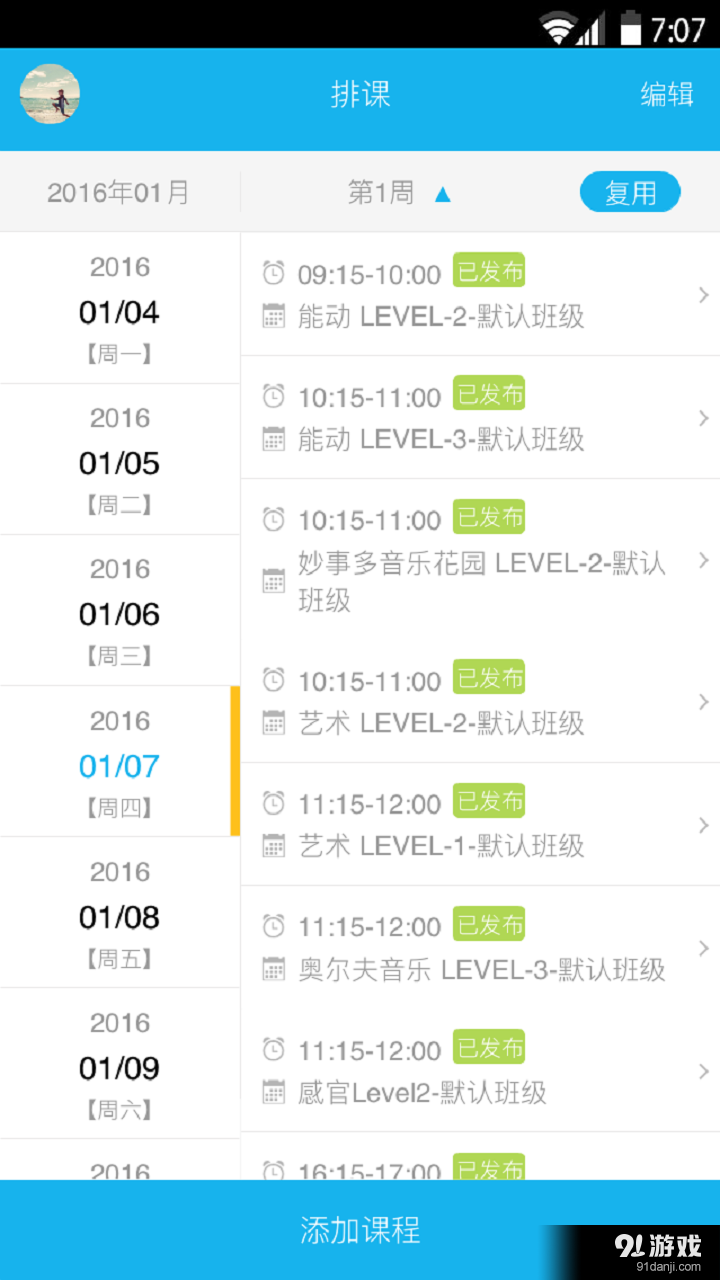Select the date 01/05 周二
Image resolution: width=720 pixels, height=1280 pixels.
pyautogui.click(x=118, y=462)
